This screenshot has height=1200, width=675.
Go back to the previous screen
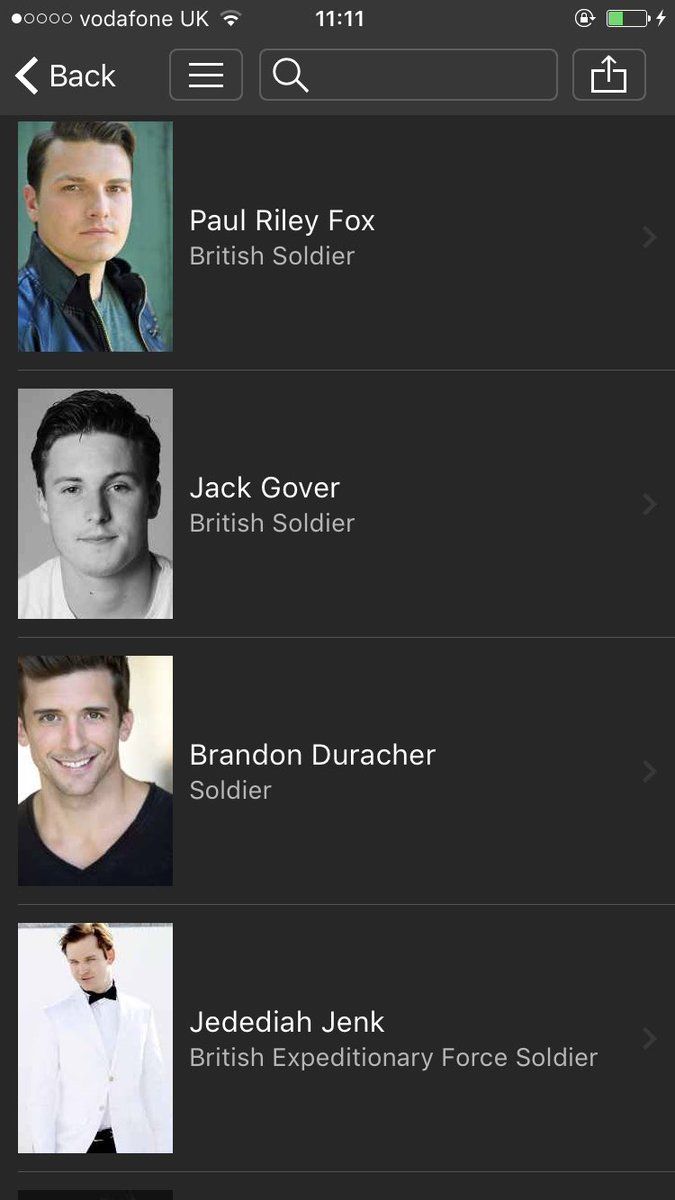(66, 76)
